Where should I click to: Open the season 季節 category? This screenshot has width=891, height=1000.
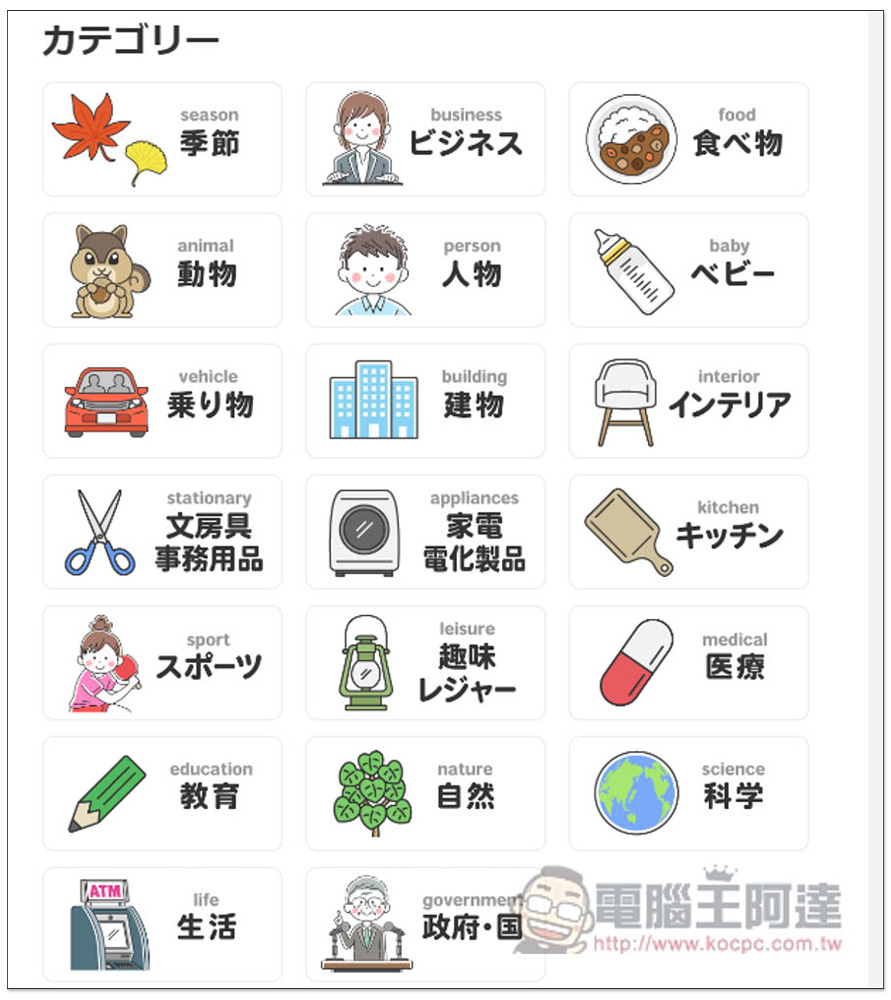click(x=162, y=139)
